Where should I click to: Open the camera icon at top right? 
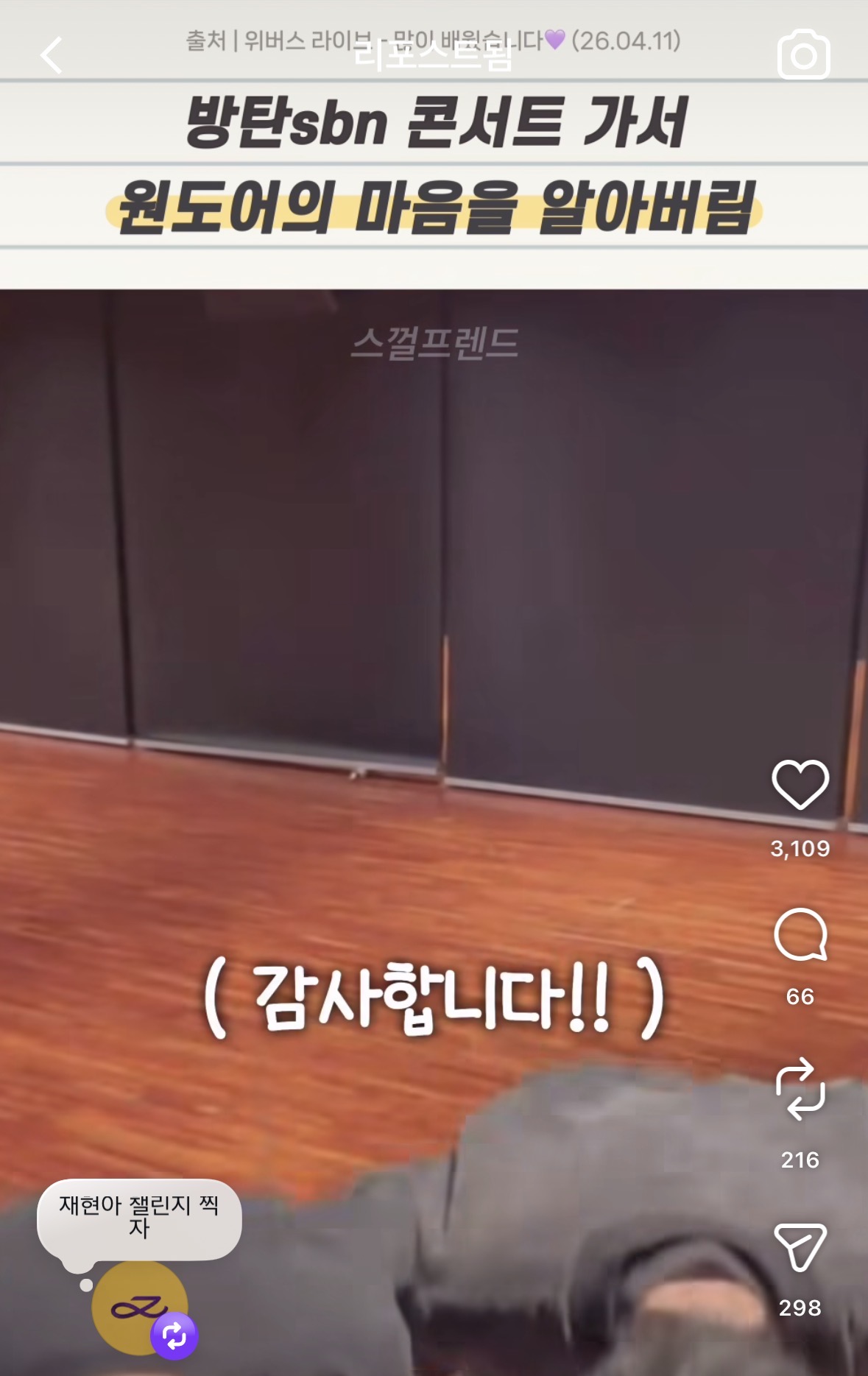click(x=804, y=54)
